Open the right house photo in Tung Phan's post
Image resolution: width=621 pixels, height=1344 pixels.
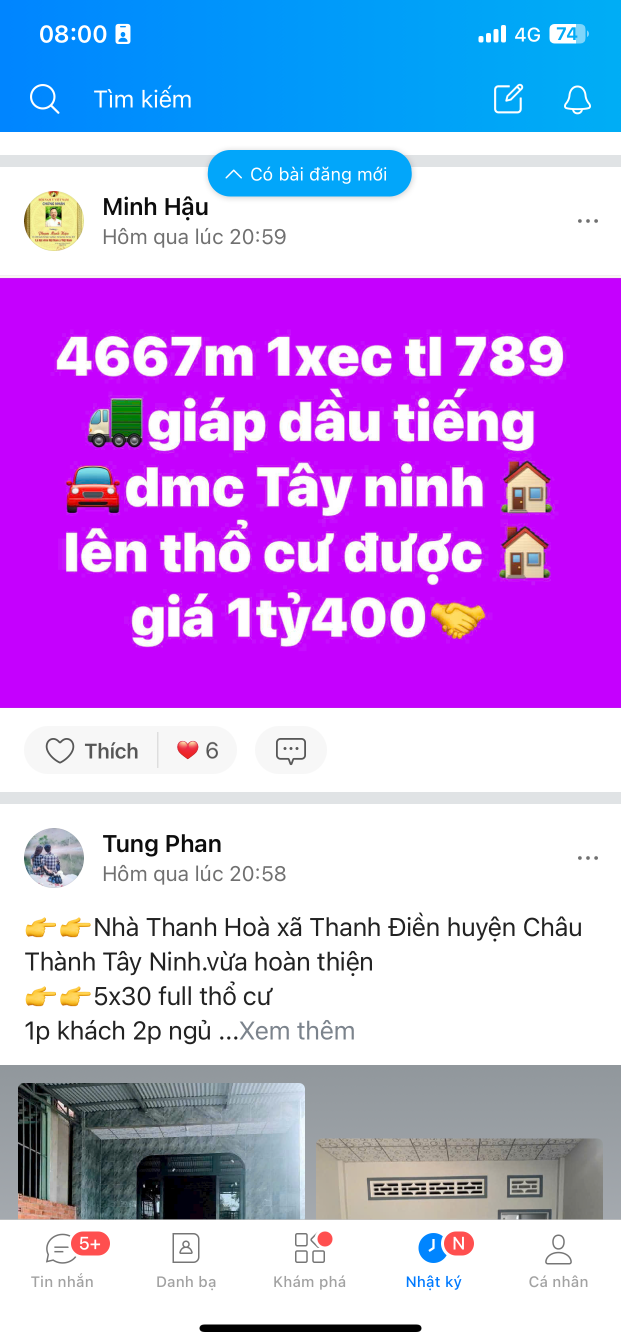[x=460, y=1178]
